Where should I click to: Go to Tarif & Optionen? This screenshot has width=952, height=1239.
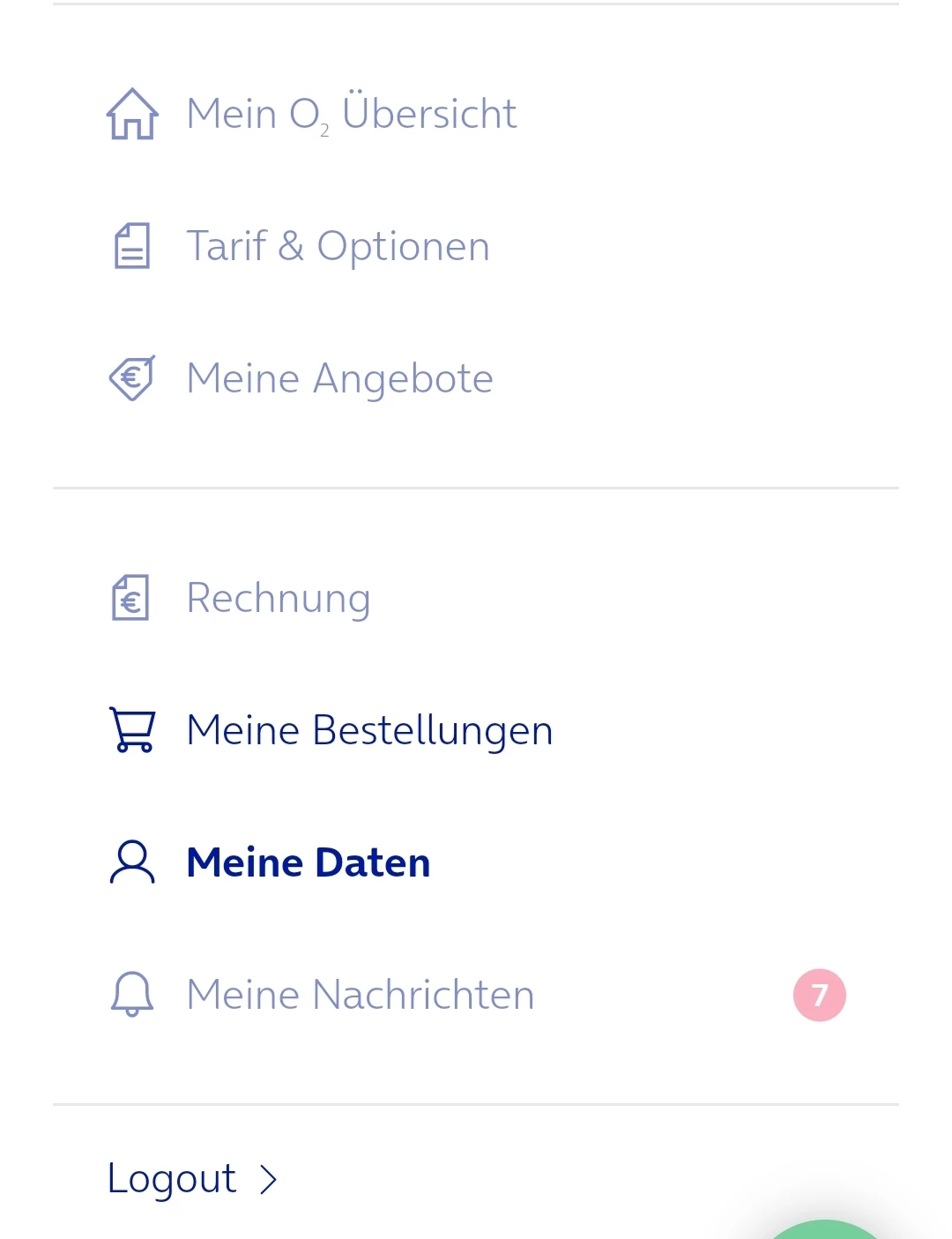pos(338,246)
